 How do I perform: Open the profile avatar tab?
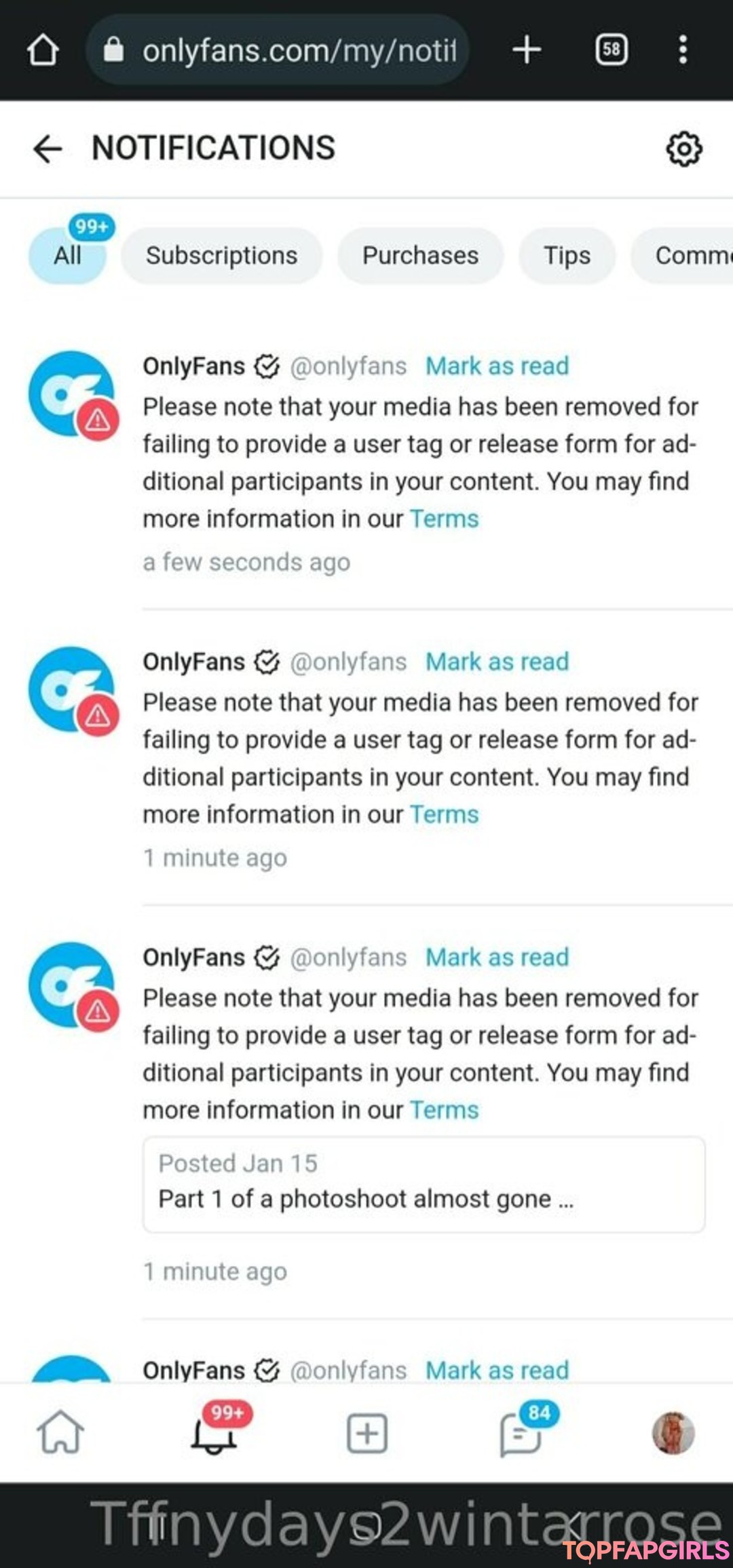tap(673, 1433)
